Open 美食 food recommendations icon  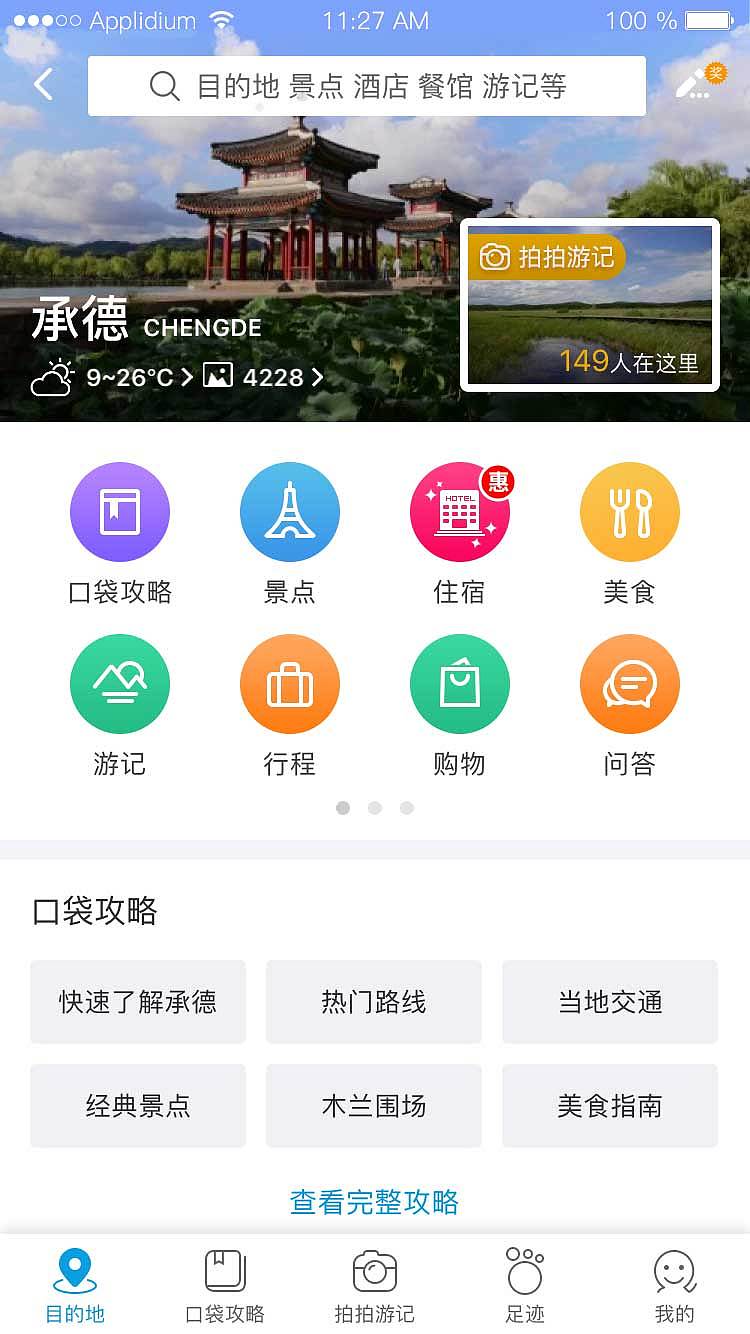click(629, 511)
